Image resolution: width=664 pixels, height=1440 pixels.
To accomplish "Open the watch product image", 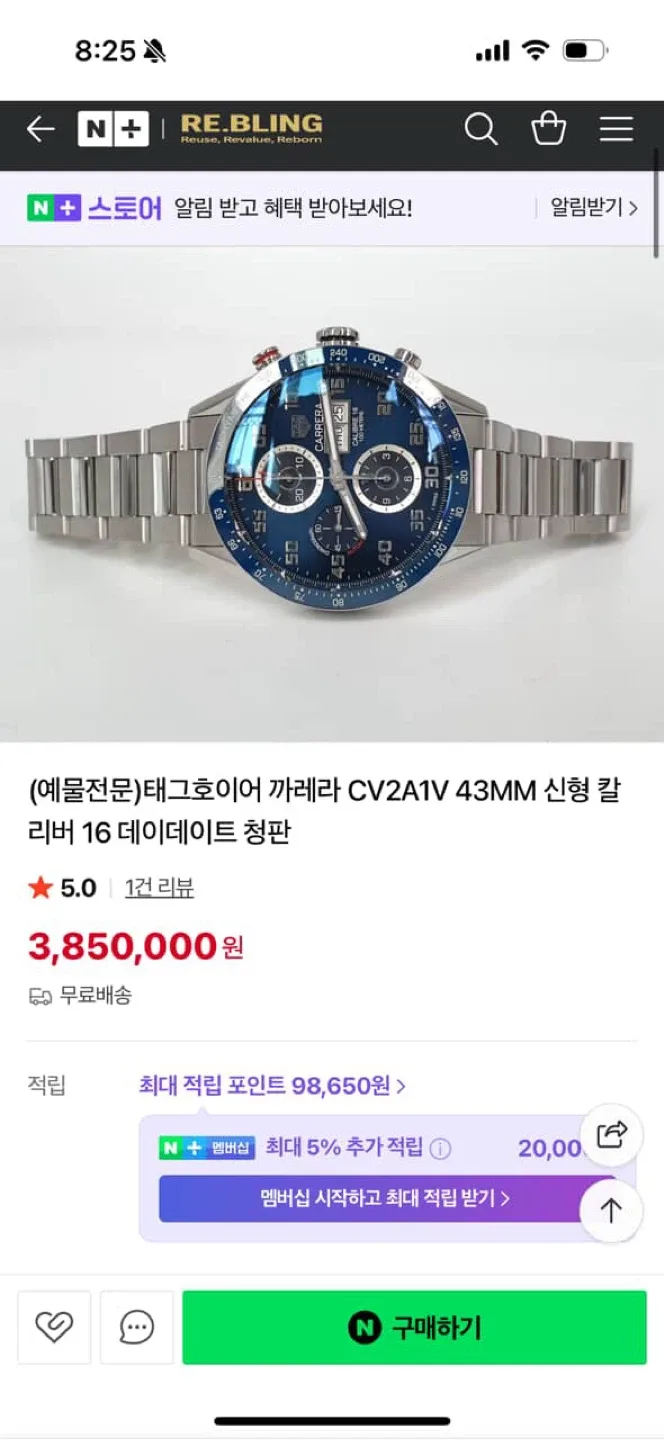I will tap(332, 494).
